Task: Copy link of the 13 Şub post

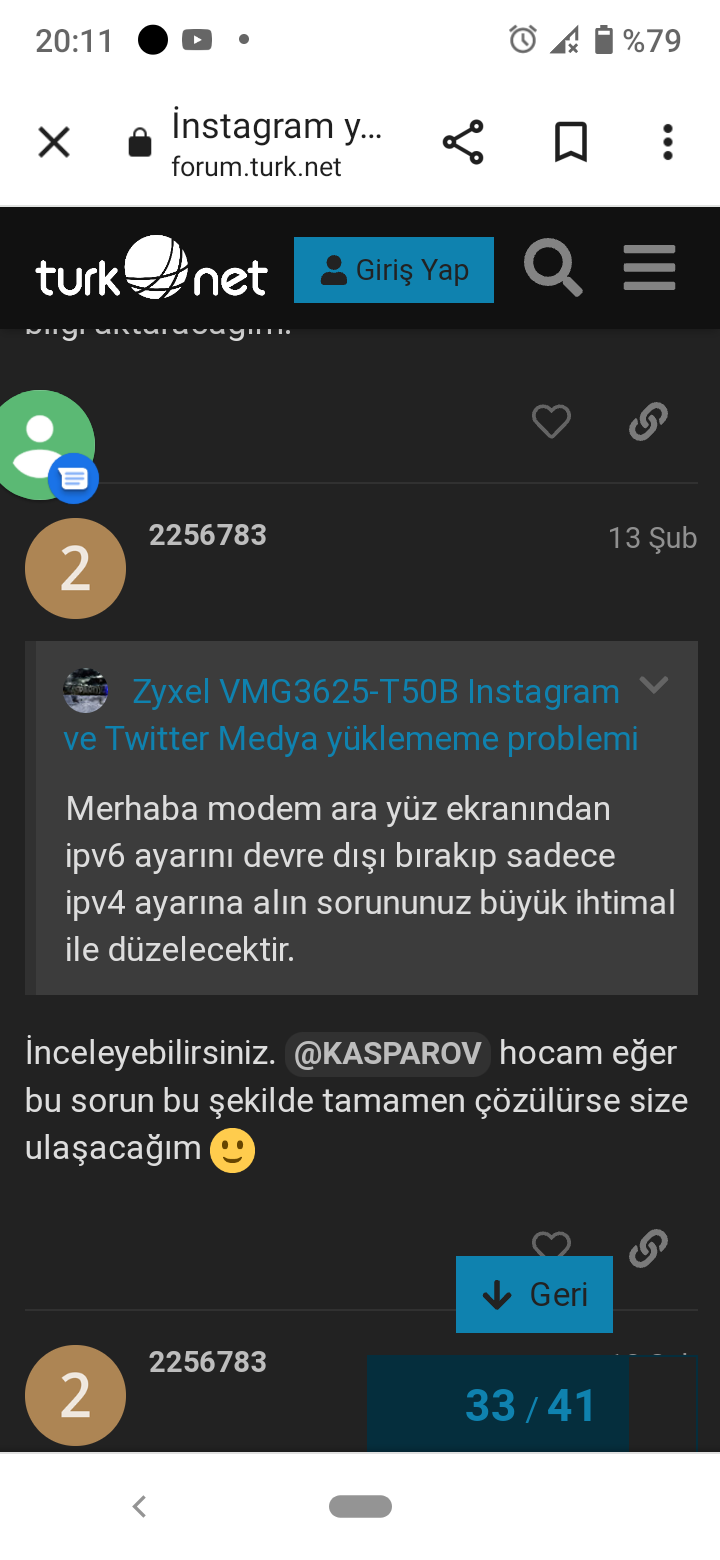Action: [648, 1248]
